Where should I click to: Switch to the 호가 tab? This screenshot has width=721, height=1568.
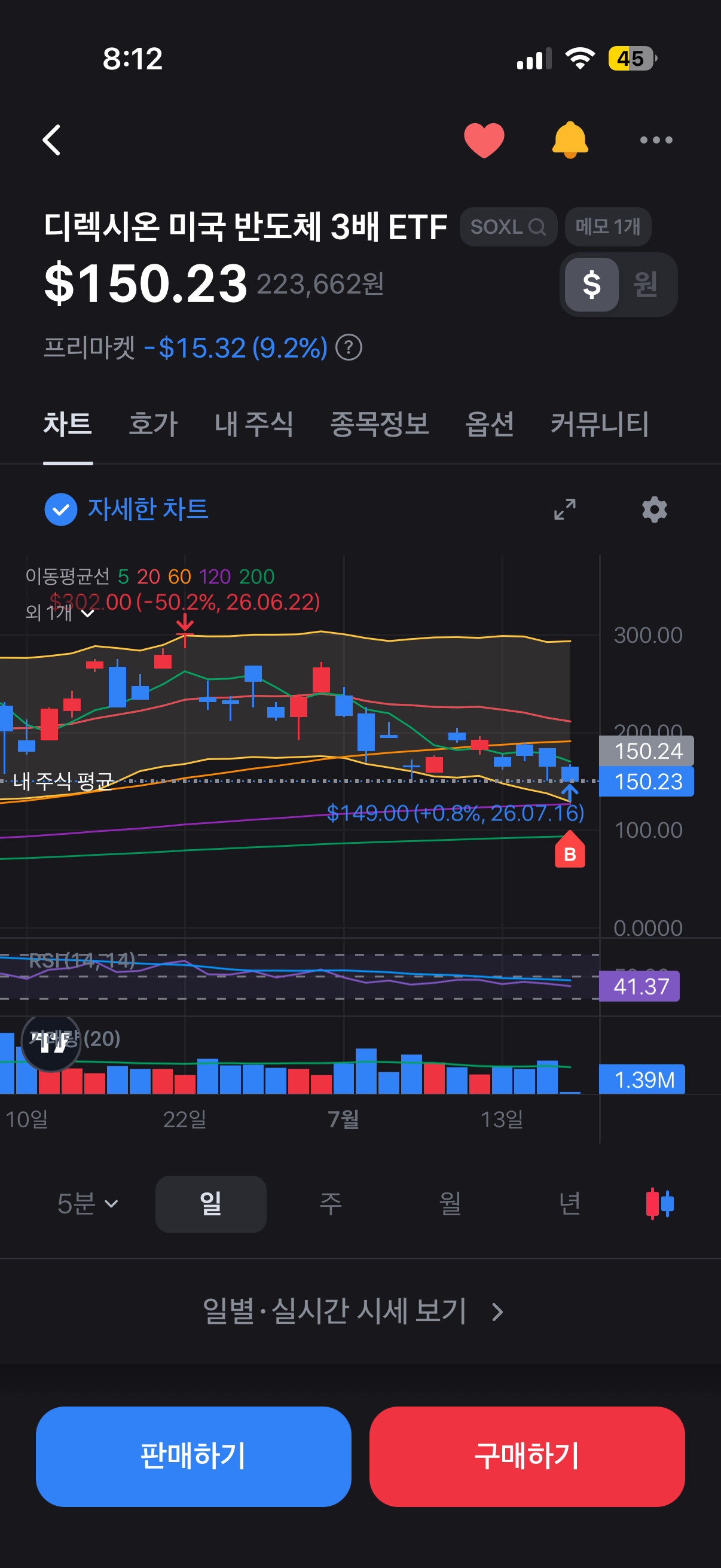point(153,423)
